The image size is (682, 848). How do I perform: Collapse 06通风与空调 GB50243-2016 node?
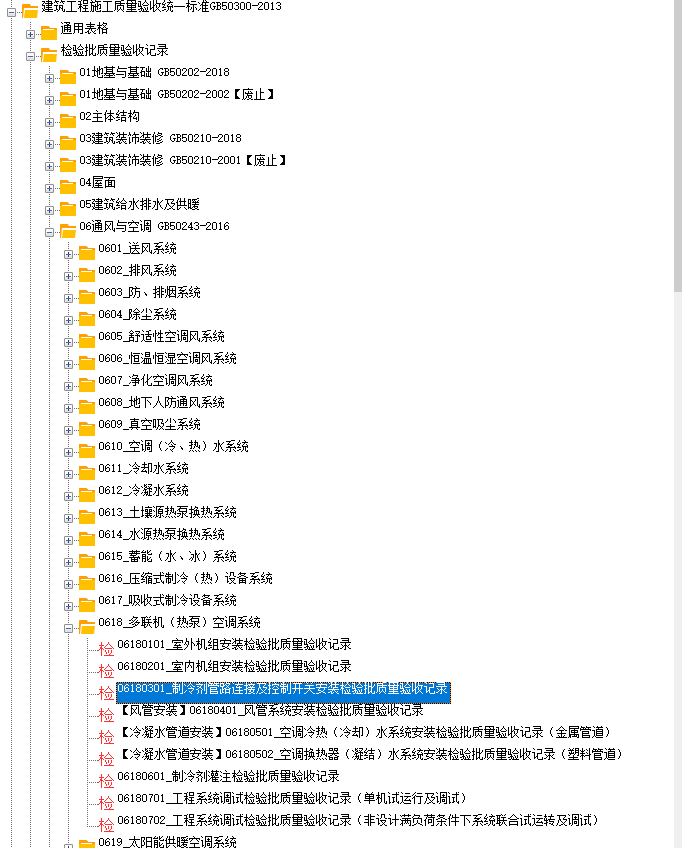tap(50, 227)
